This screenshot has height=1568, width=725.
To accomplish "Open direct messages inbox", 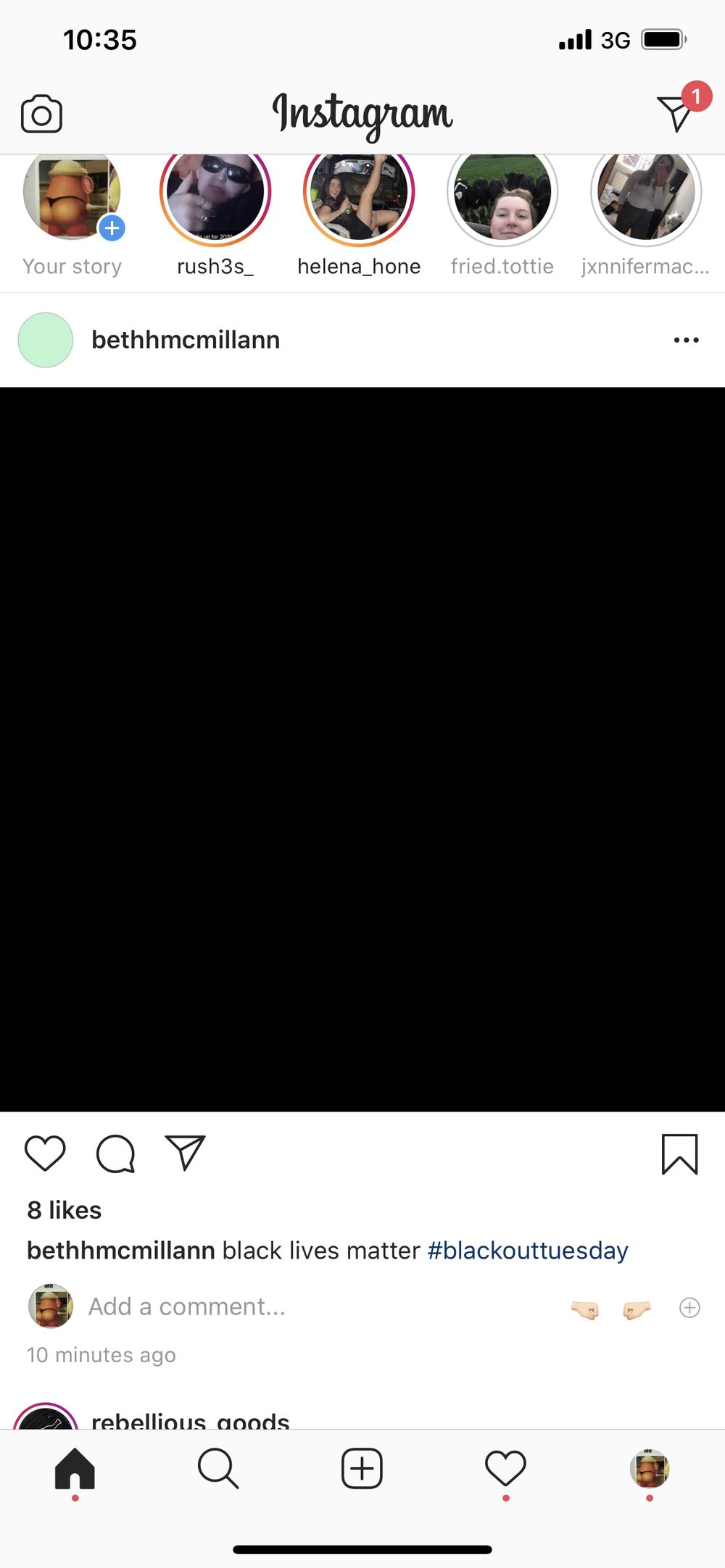I will 676,112.
